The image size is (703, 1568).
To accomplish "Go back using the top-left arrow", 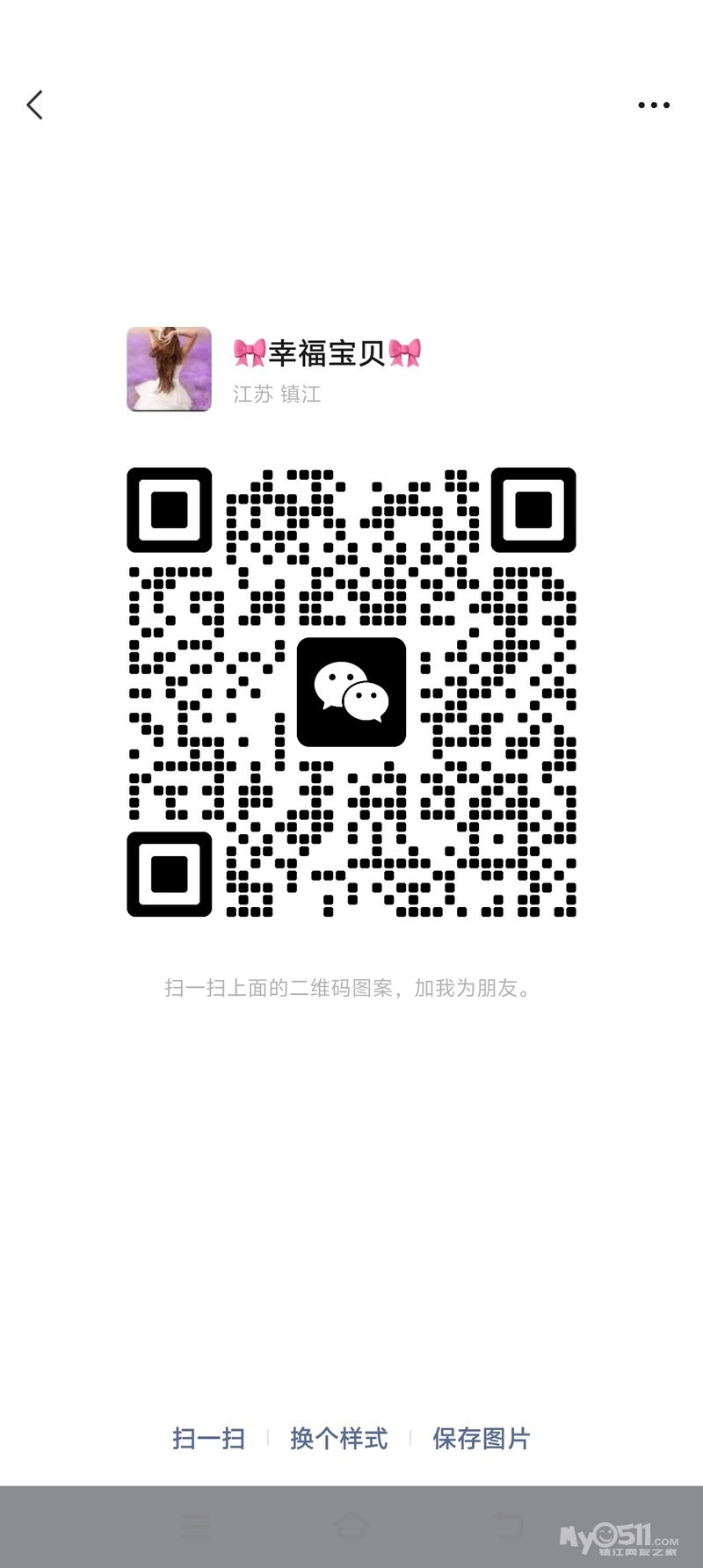I will (35, 105).
